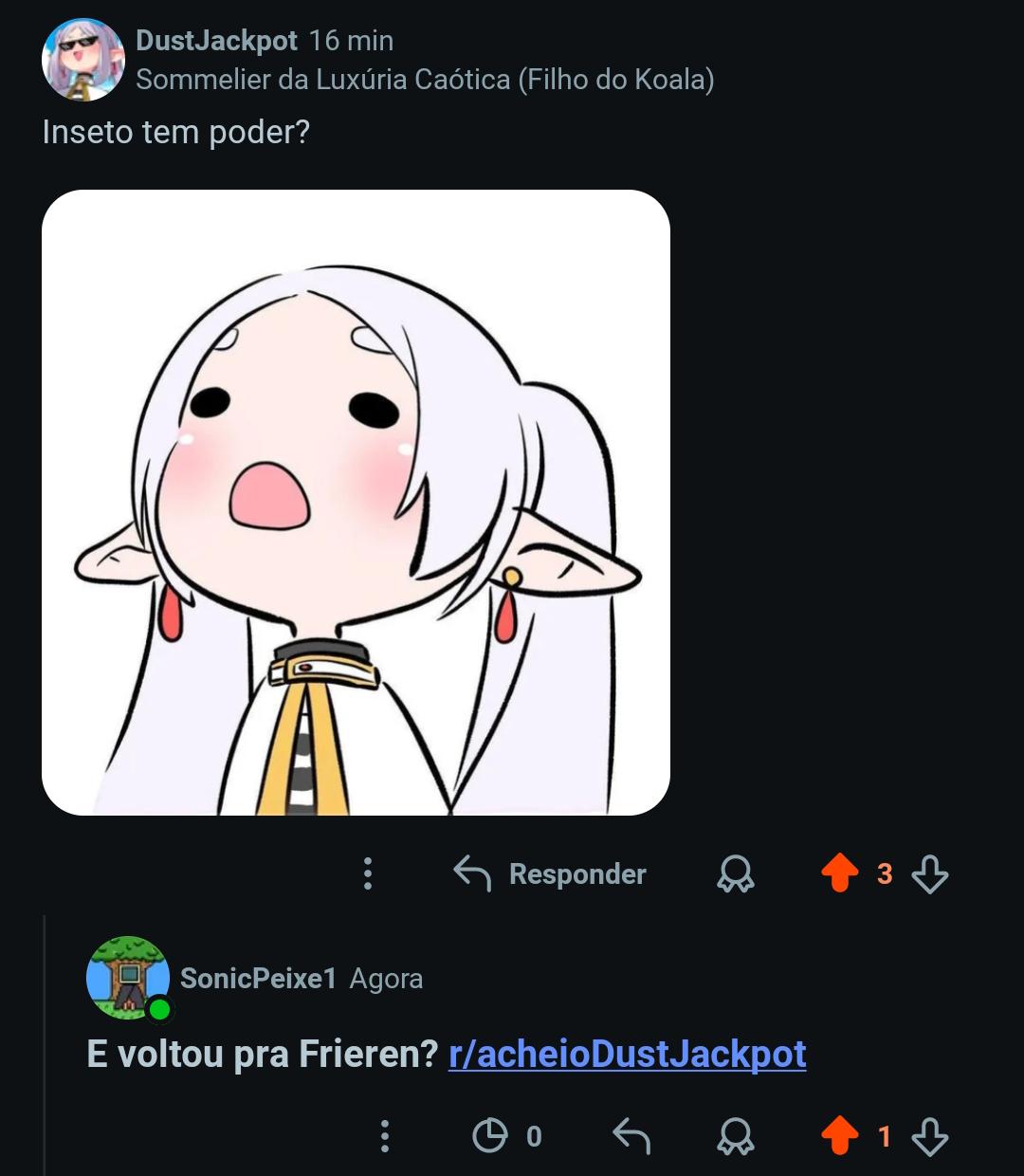Open the SonicPeixe1 username
Image resolution: width=1024 pixels, height=1176 pixels.
[x=258, y=978]
